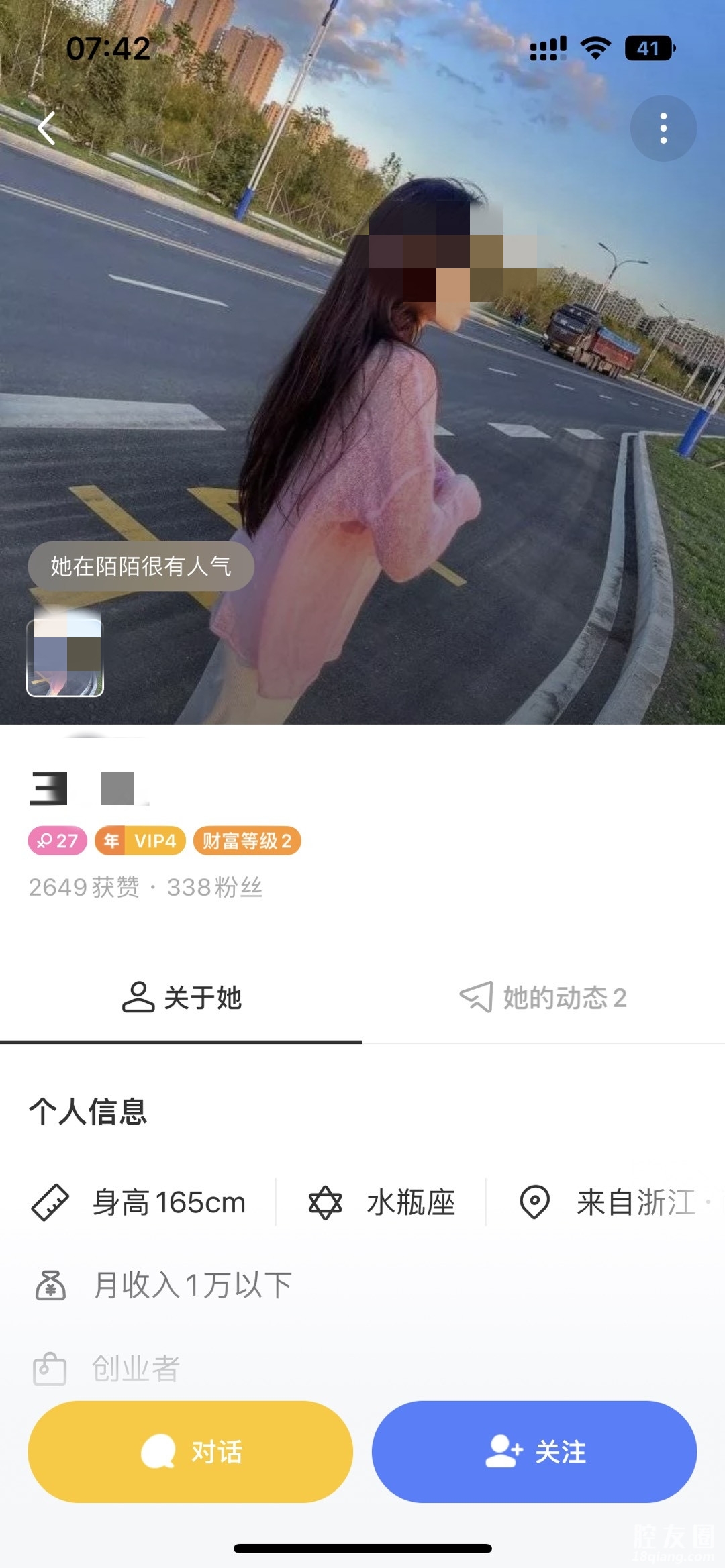Tap the 她在陌陌很有人气 label
The image size is (725, 1568).
coord(141,566)
